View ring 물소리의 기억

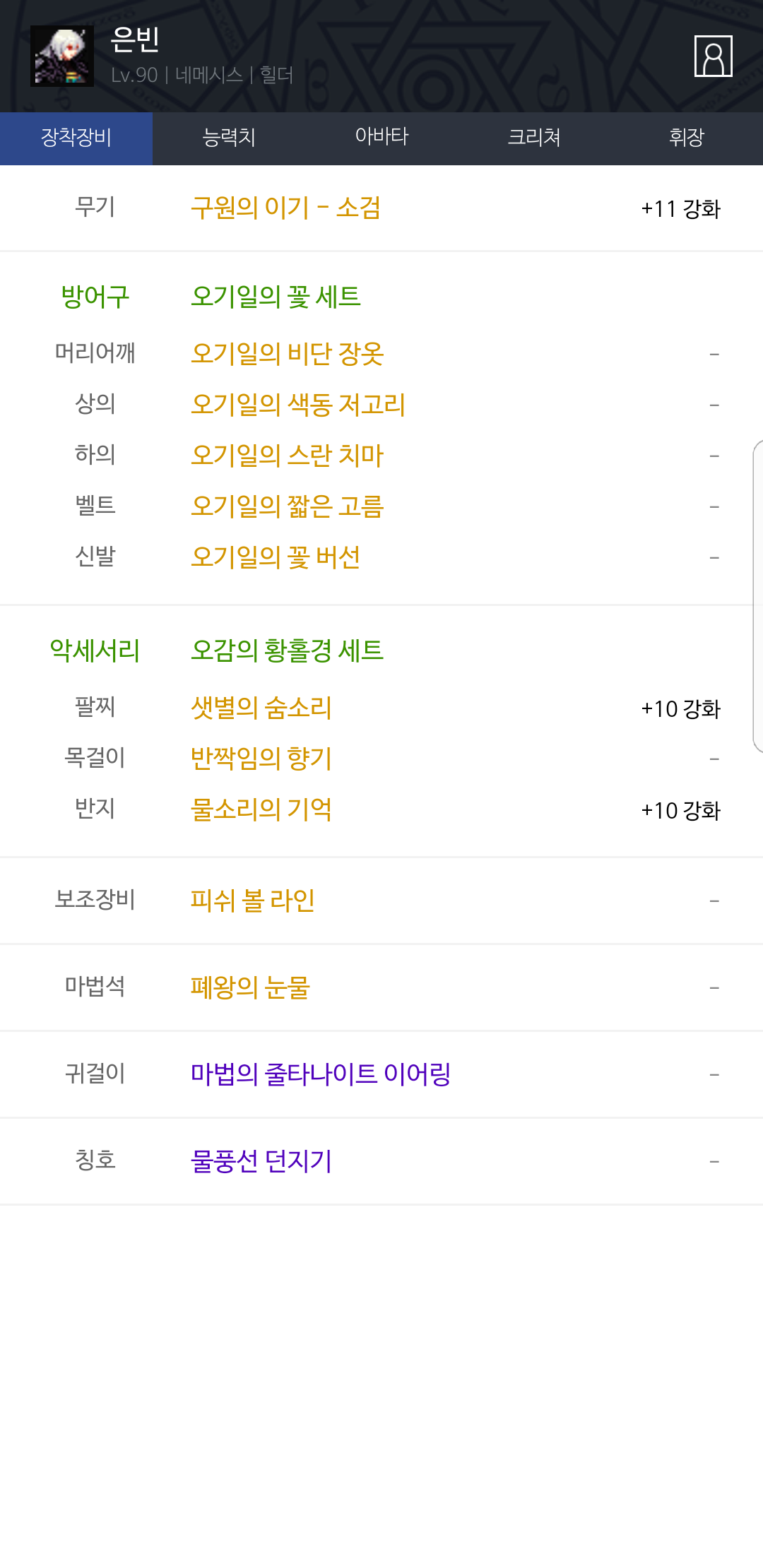click(x=261, y=809)
